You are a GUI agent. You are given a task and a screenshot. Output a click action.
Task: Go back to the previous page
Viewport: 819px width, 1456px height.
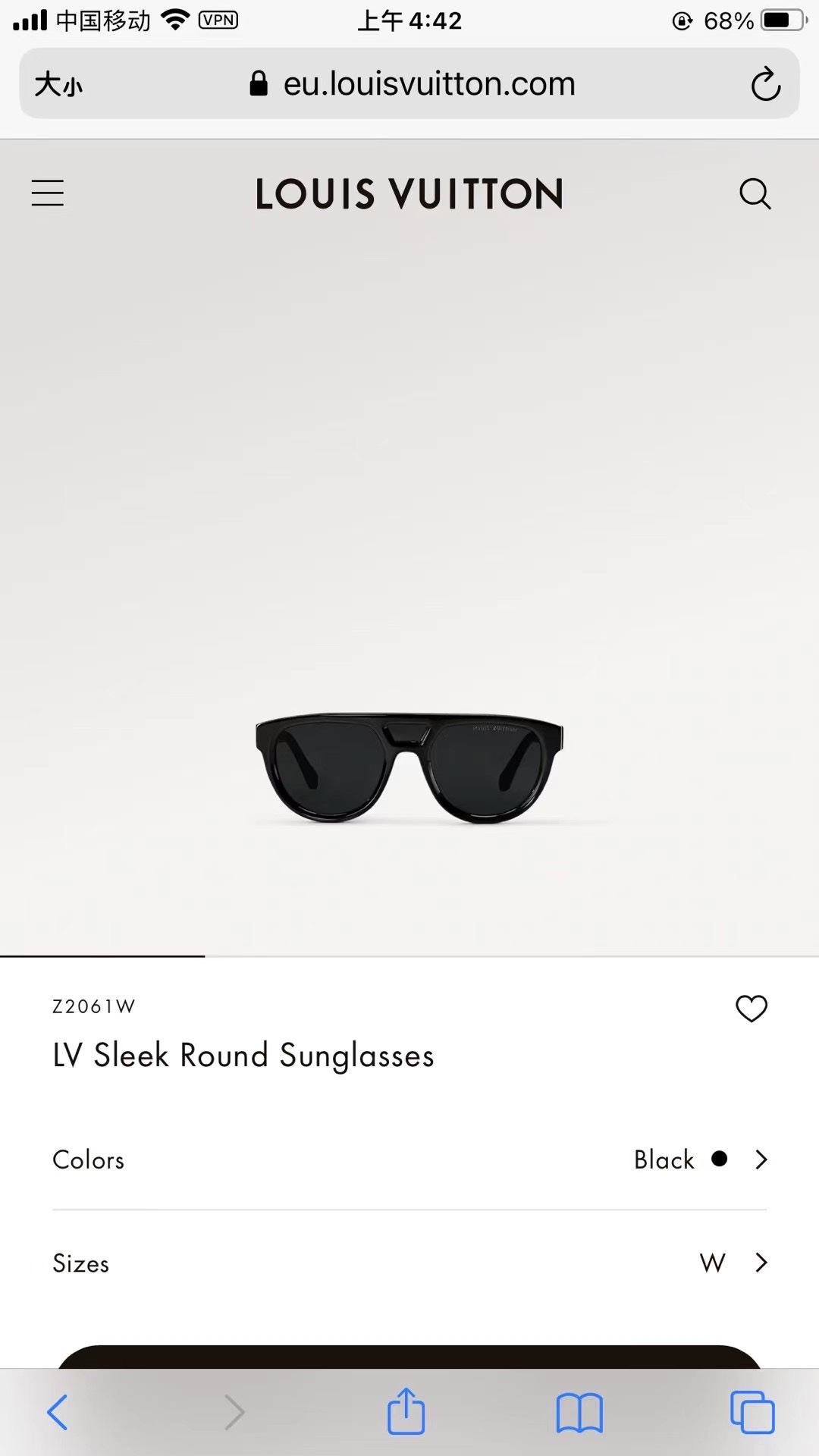tap(58, 1412)
